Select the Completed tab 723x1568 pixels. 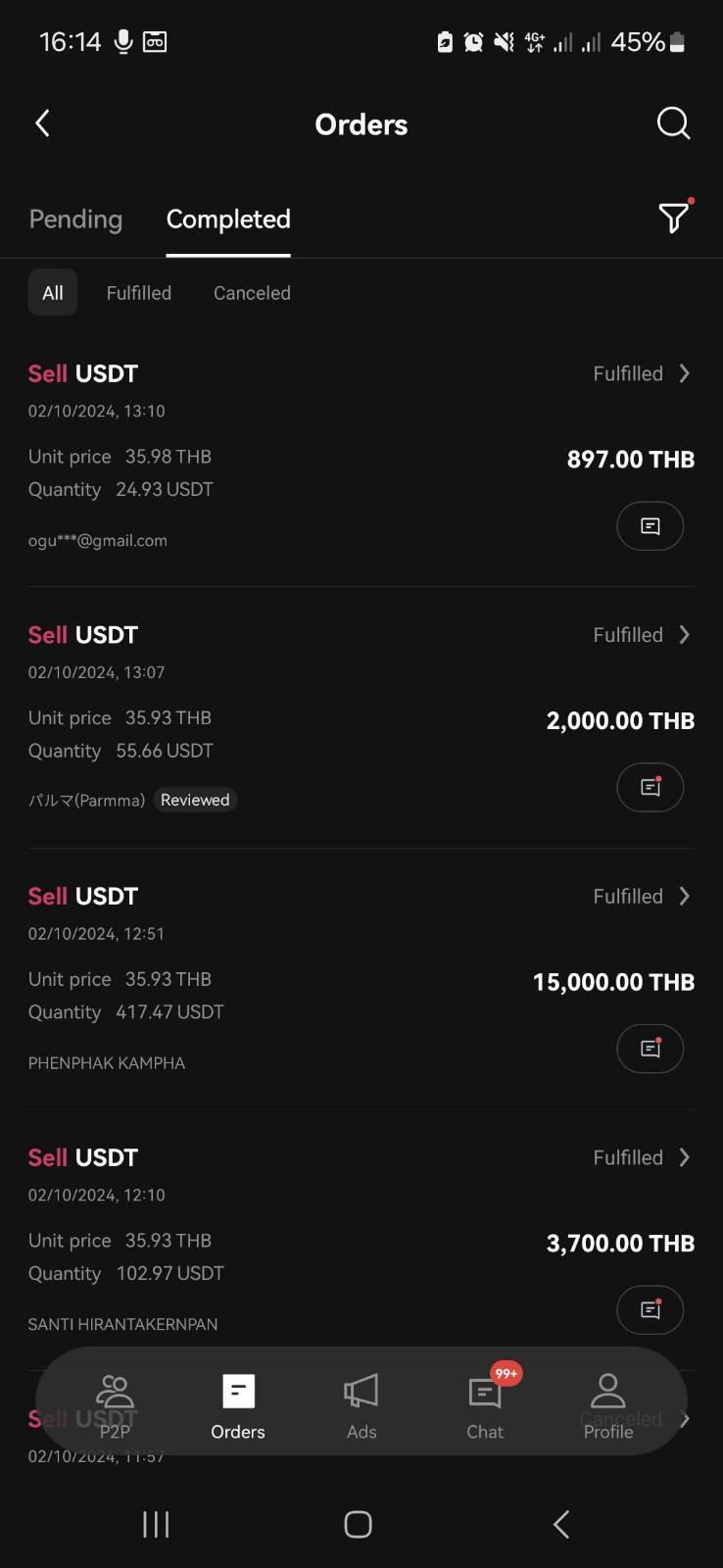click(x=228, y=219)
